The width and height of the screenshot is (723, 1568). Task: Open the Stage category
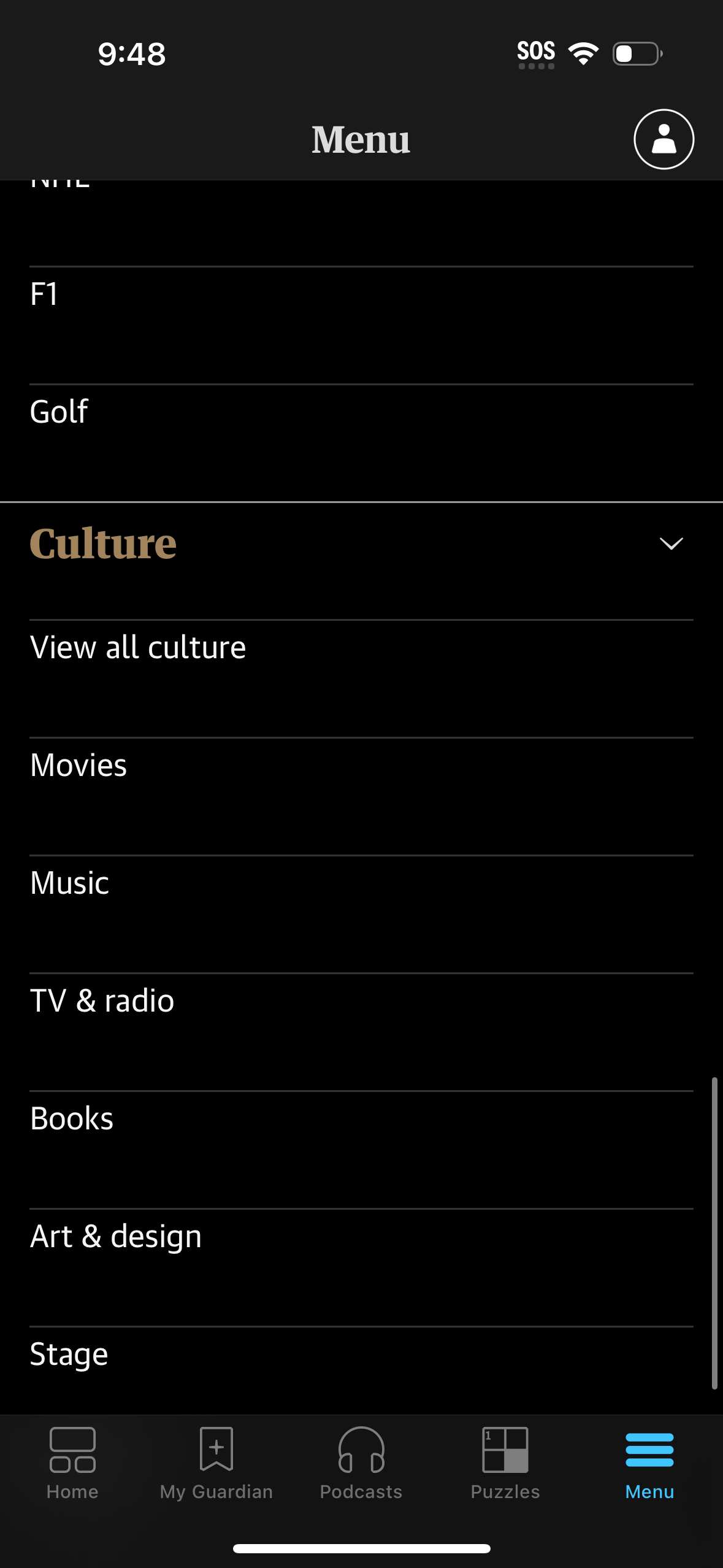point(68,1353)
